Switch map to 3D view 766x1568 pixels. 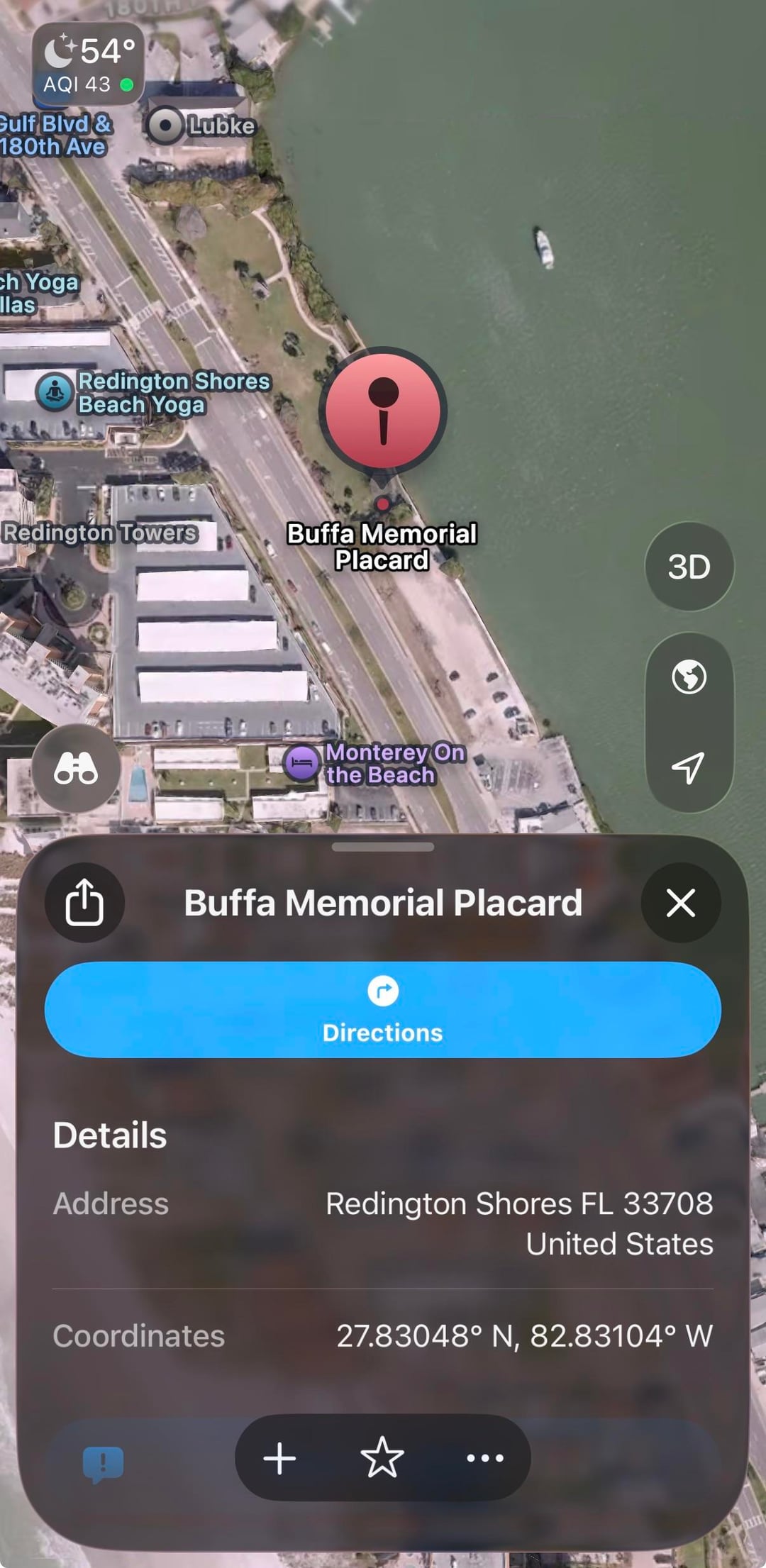(689, 567)
